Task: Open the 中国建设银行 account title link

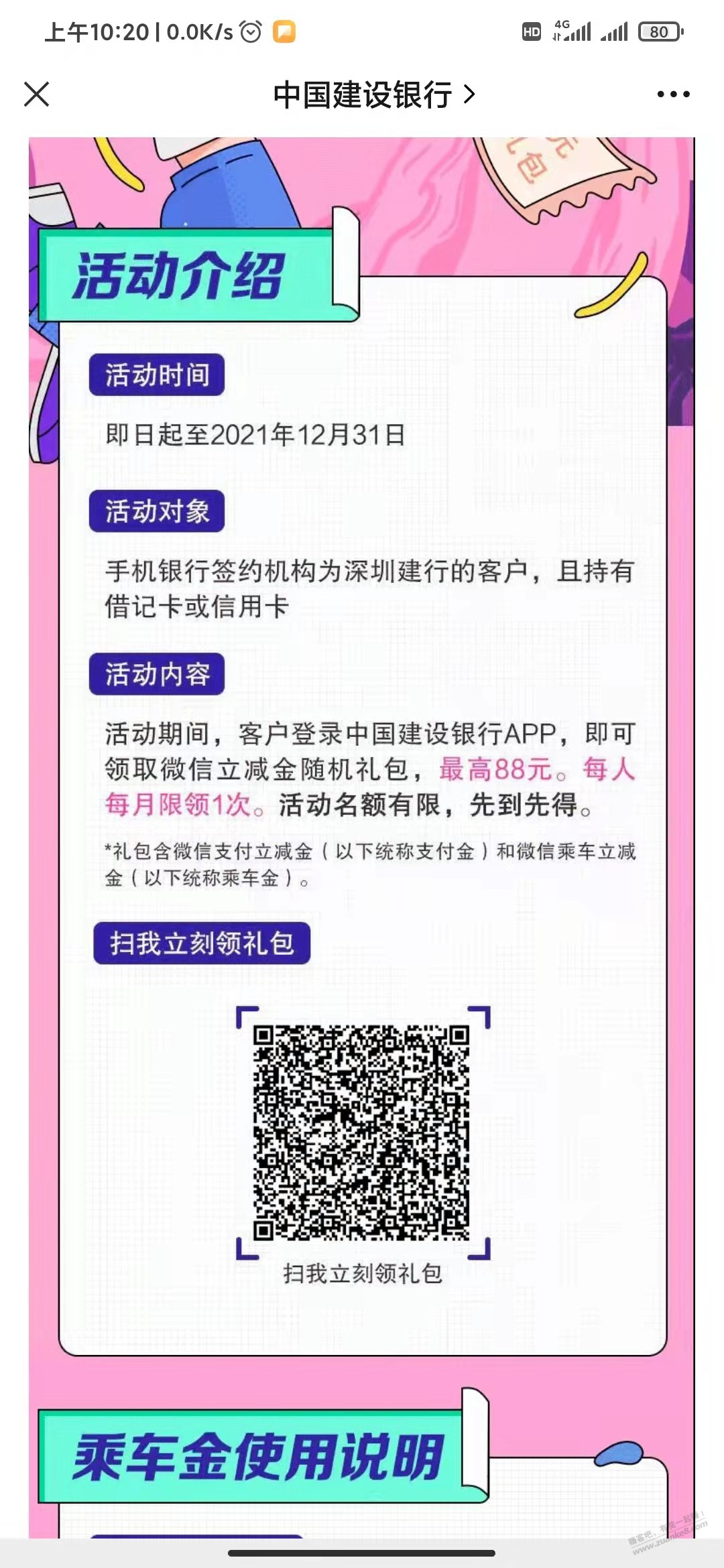Action: 373,94
